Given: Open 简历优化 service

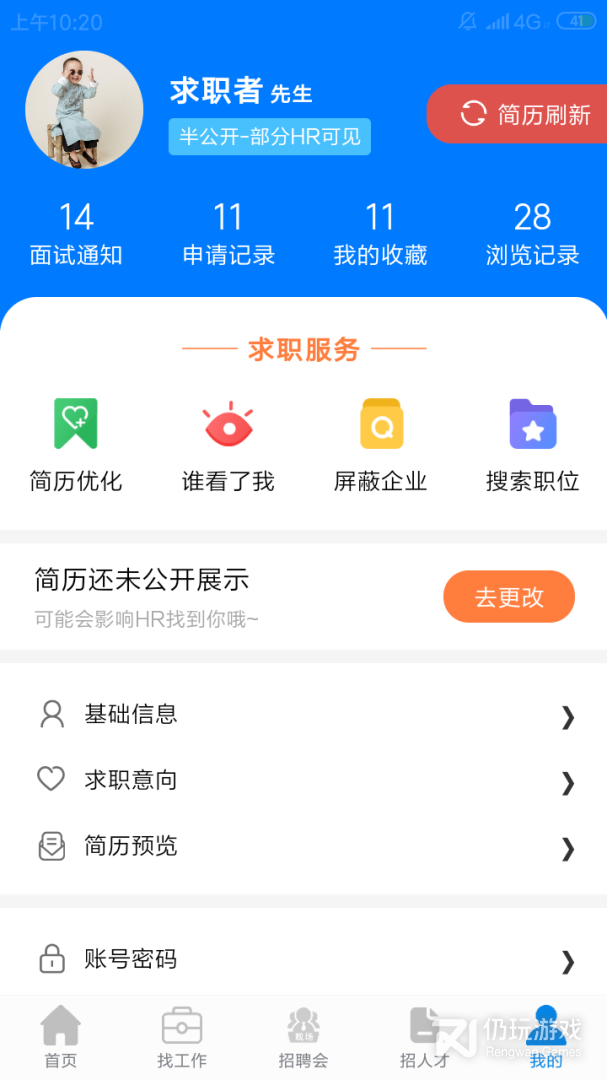Looking at the screenshot, I should tap(76, 443).
